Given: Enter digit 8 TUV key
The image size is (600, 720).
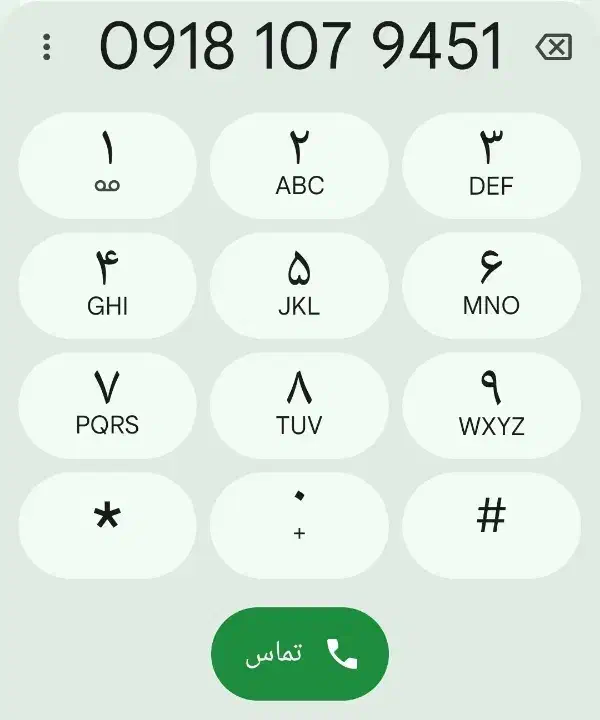Looking at the screenshot, I should click(x=300, y=405).
